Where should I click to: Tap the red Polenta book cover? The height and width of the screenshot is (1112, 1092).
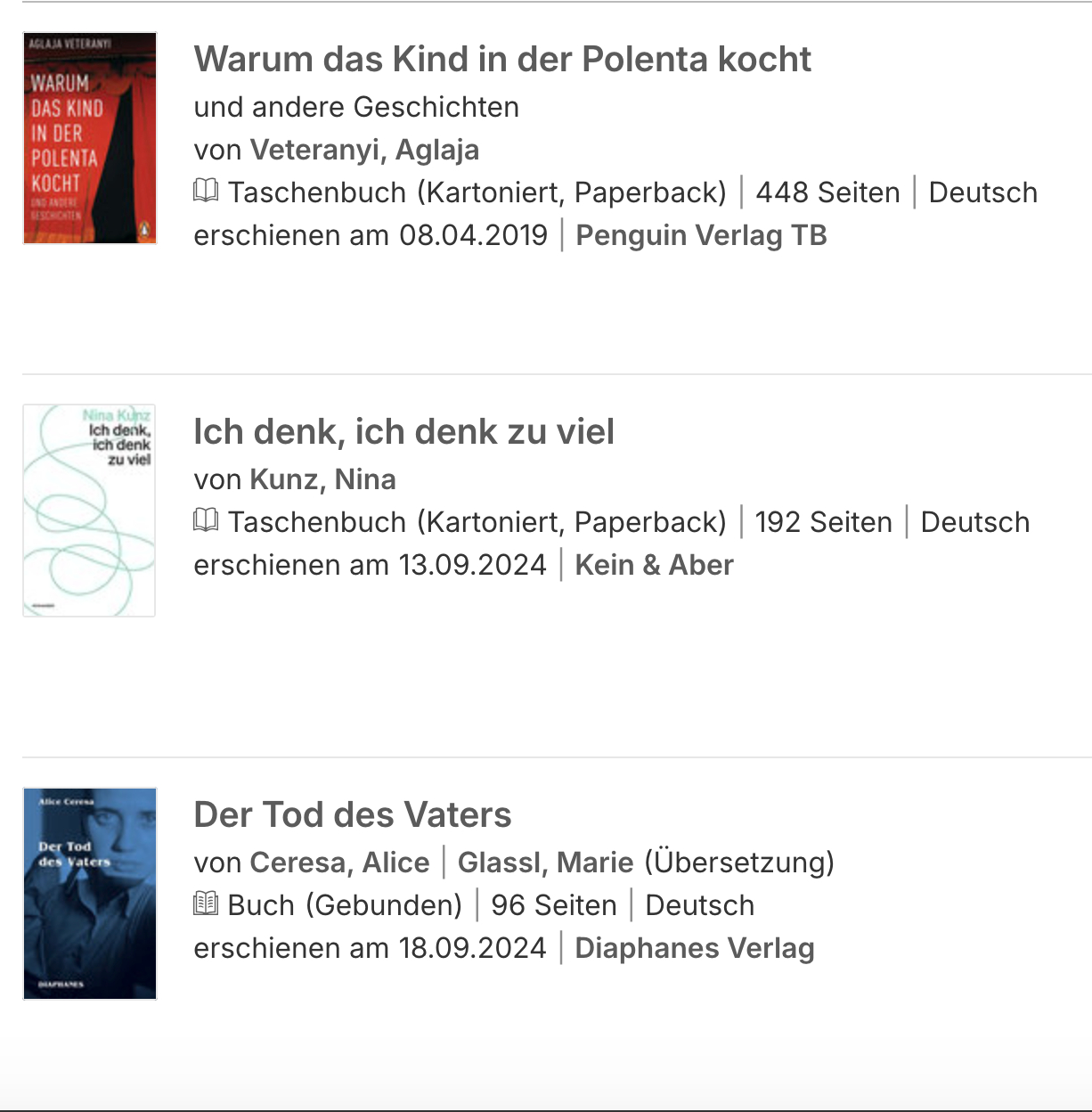point(90,138)
